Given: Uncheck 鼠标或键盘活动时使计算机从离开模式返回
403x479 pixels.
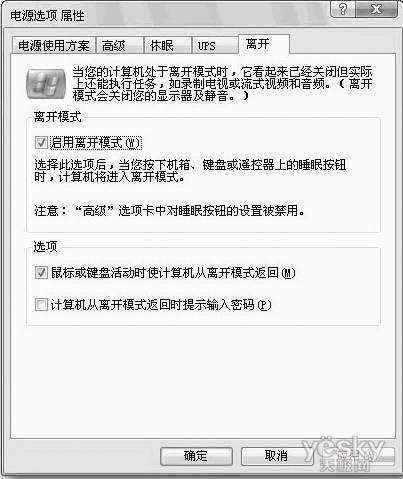Looking at the screenshot, I should pyautogui.click(x=41, y=272).
